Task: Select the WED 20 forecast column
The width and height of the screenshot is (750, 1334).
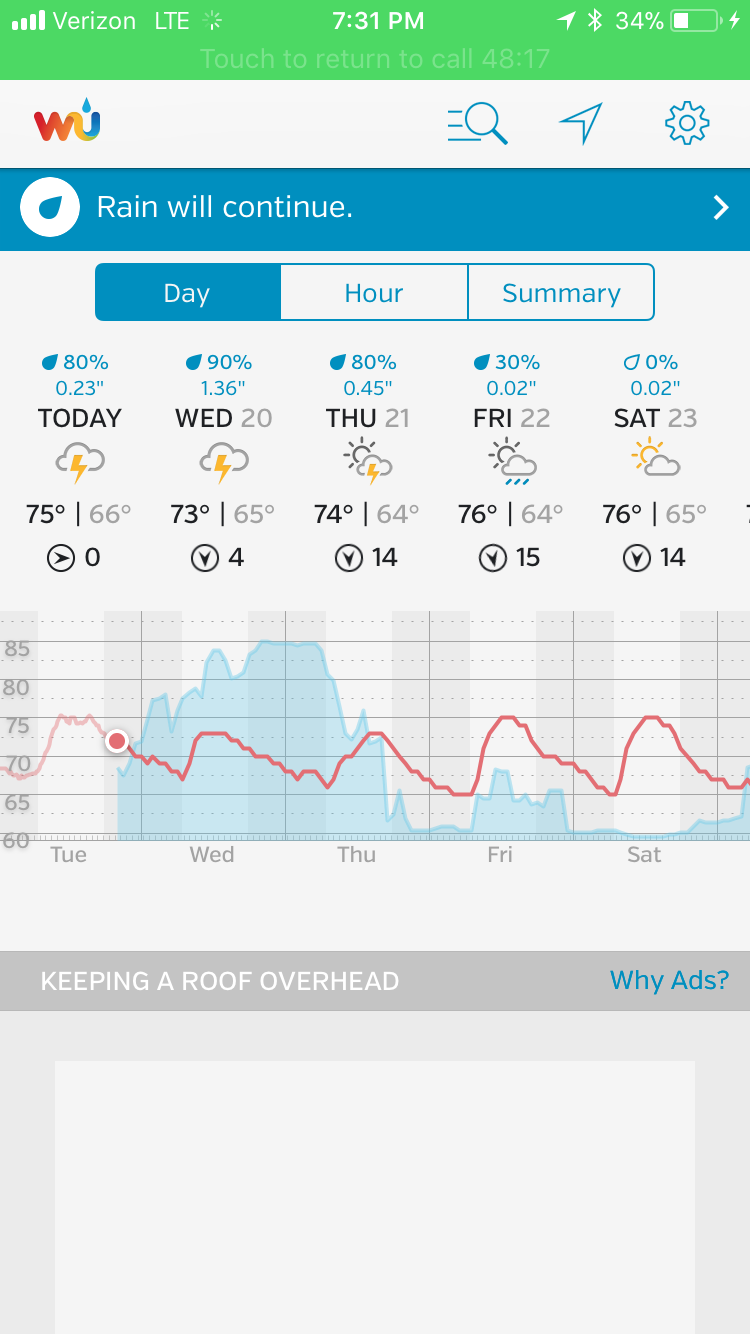Action: tap(224, 460)
